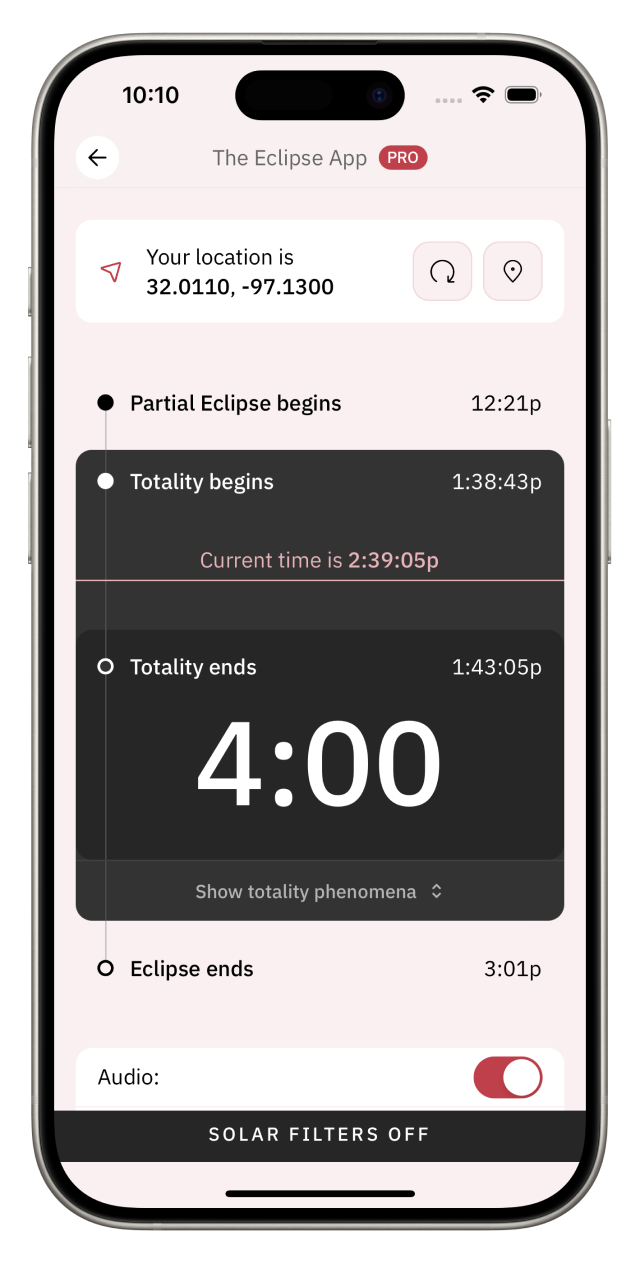Refresh the current location
640x1262 pixels.
click(442, 271)
